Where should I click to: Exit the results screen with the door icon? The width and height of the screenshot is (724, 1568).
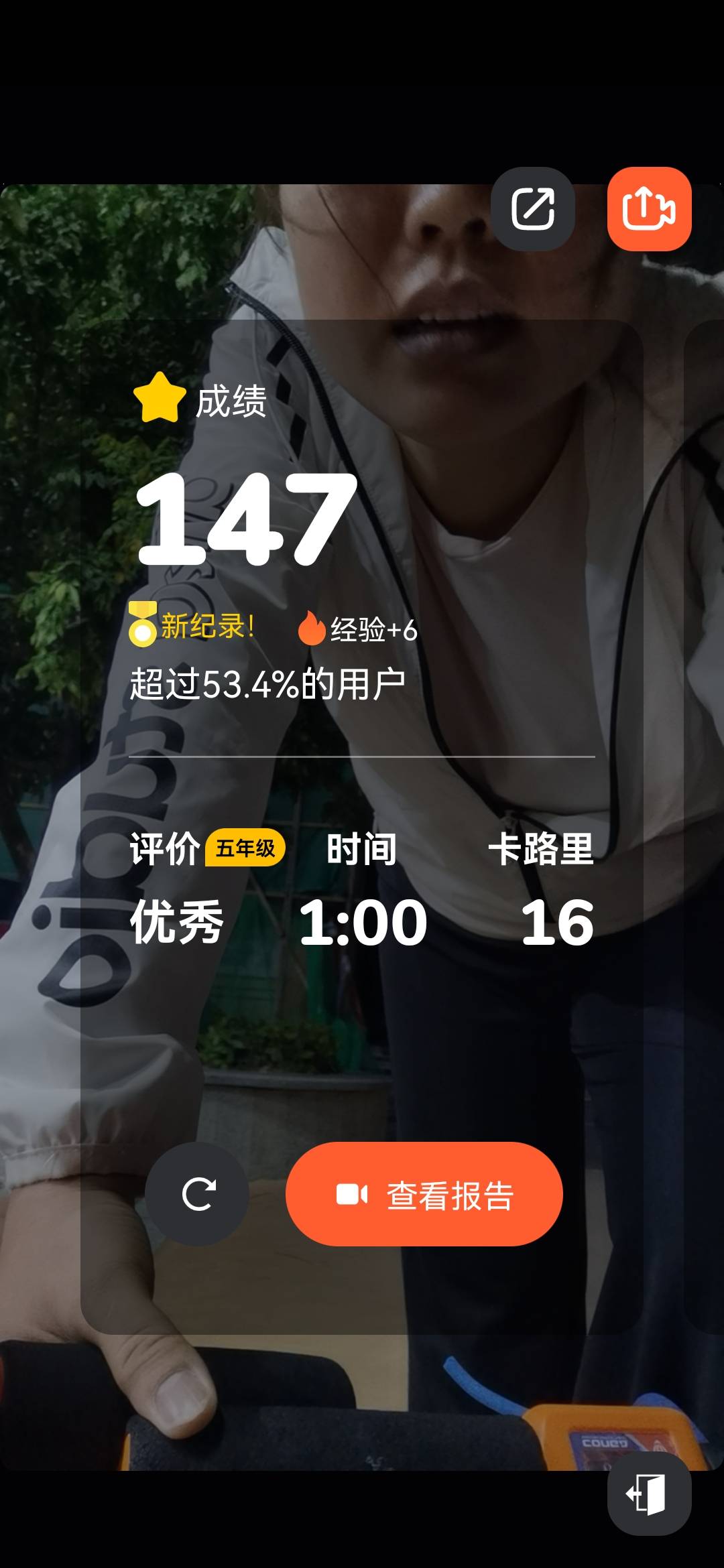(x=648, y=1494)
